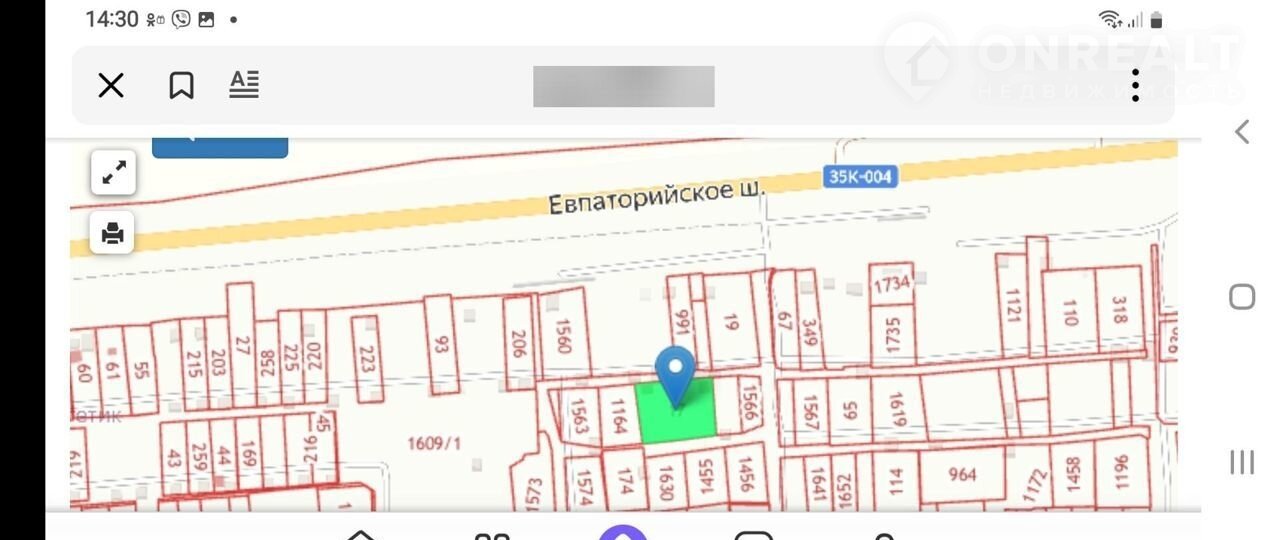Open the three-dot overflow menu

tap(1135, 86)
